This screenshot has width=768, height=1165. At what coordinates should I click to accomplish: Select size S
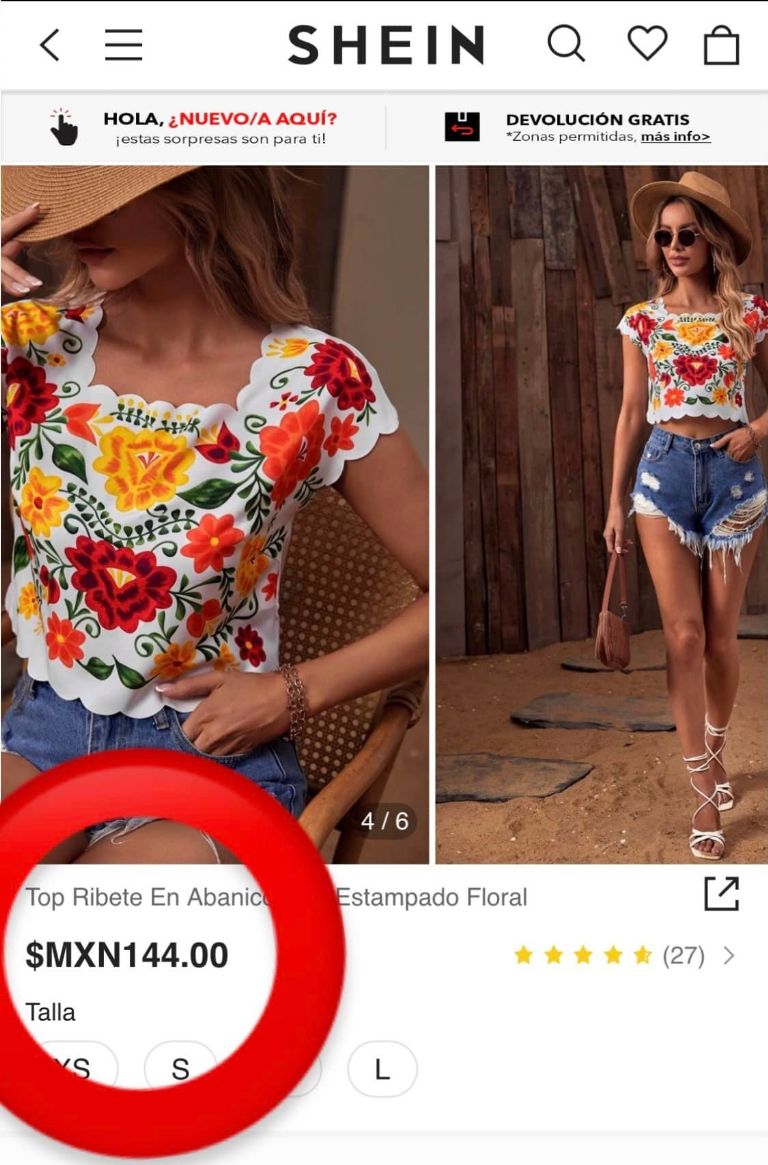(x=180, y=1069)
